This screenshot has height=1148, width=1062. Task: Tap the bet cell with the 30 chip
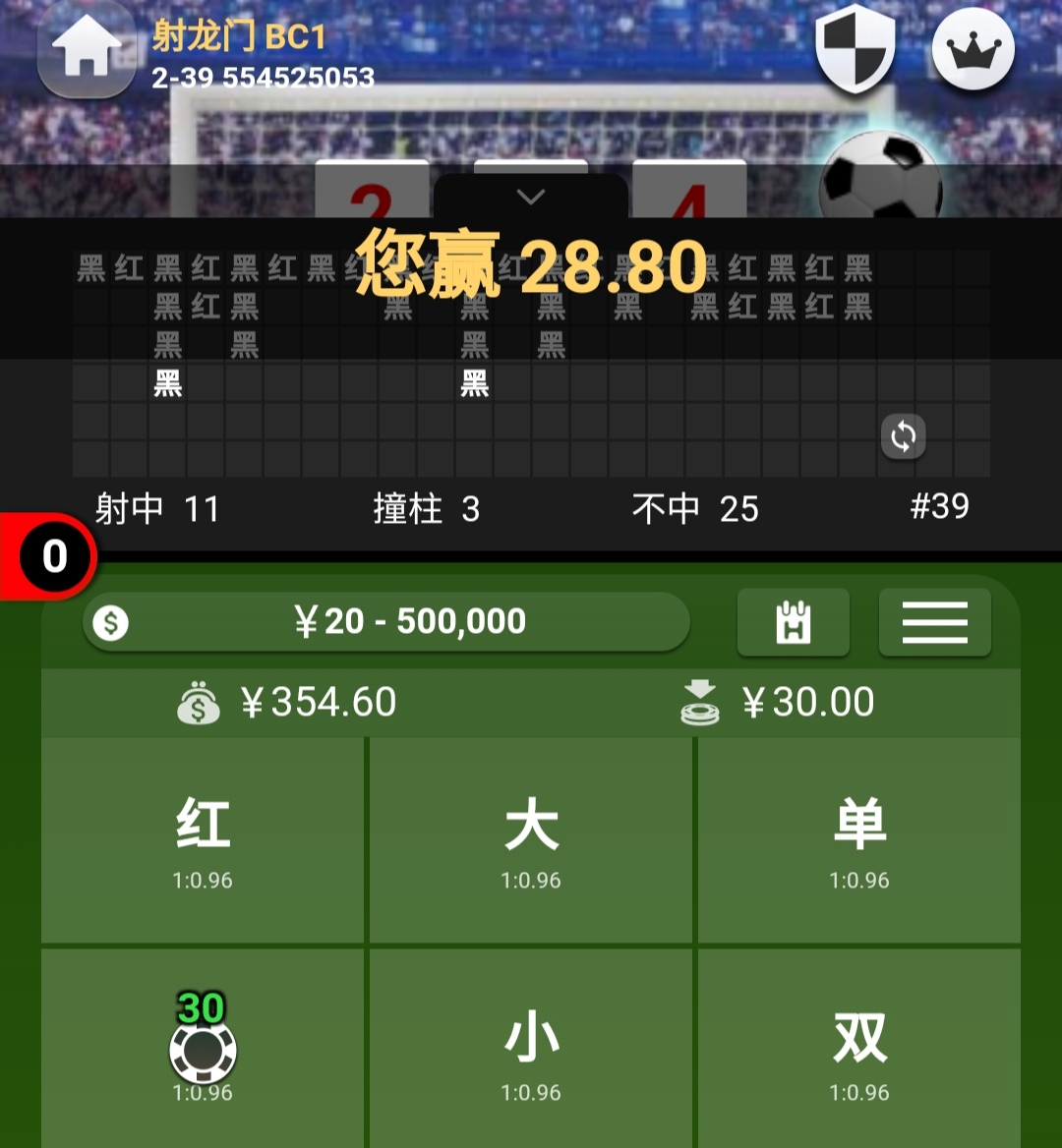(x=203, y=1048)
